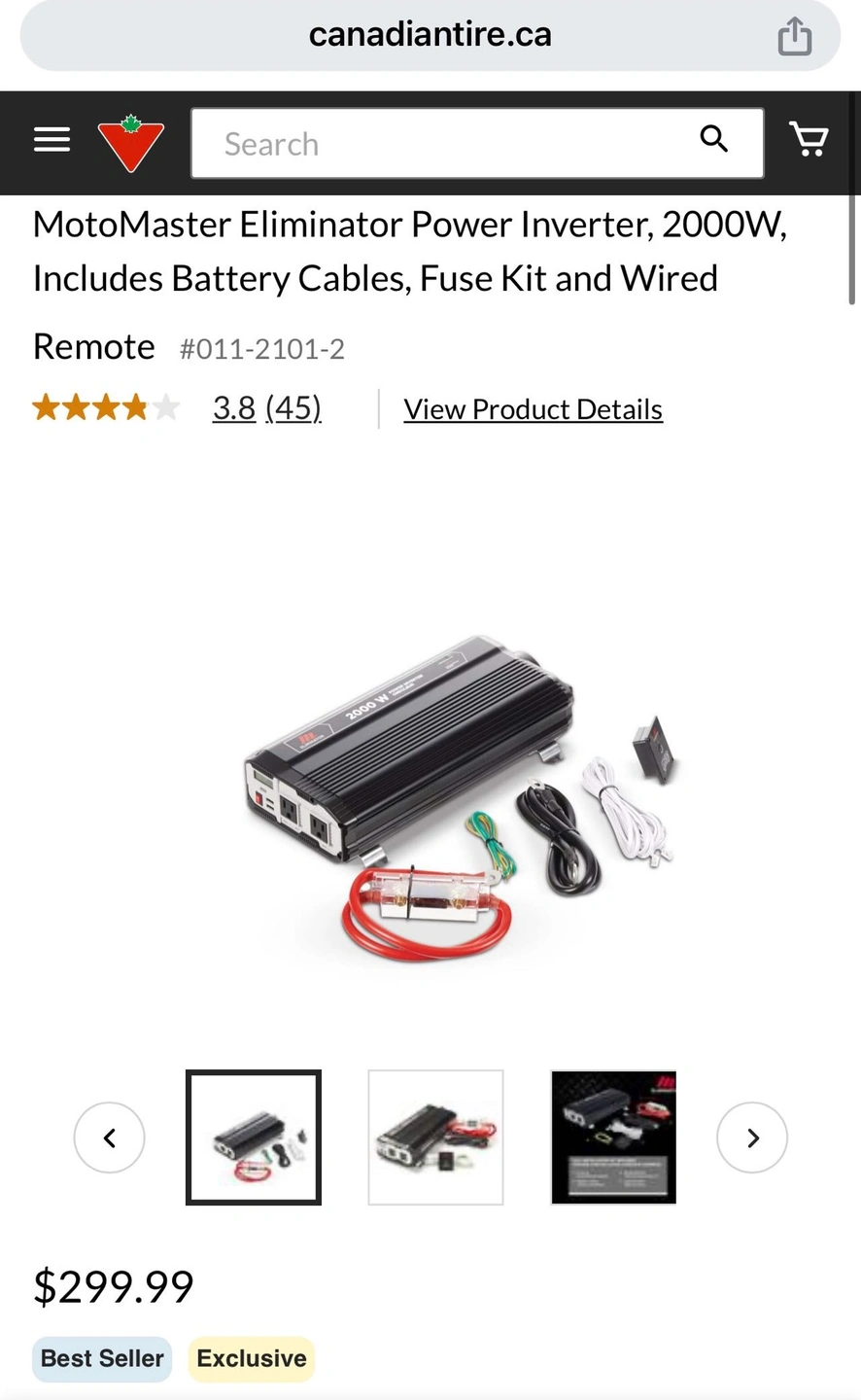Show previous product image

point(110,1137)
